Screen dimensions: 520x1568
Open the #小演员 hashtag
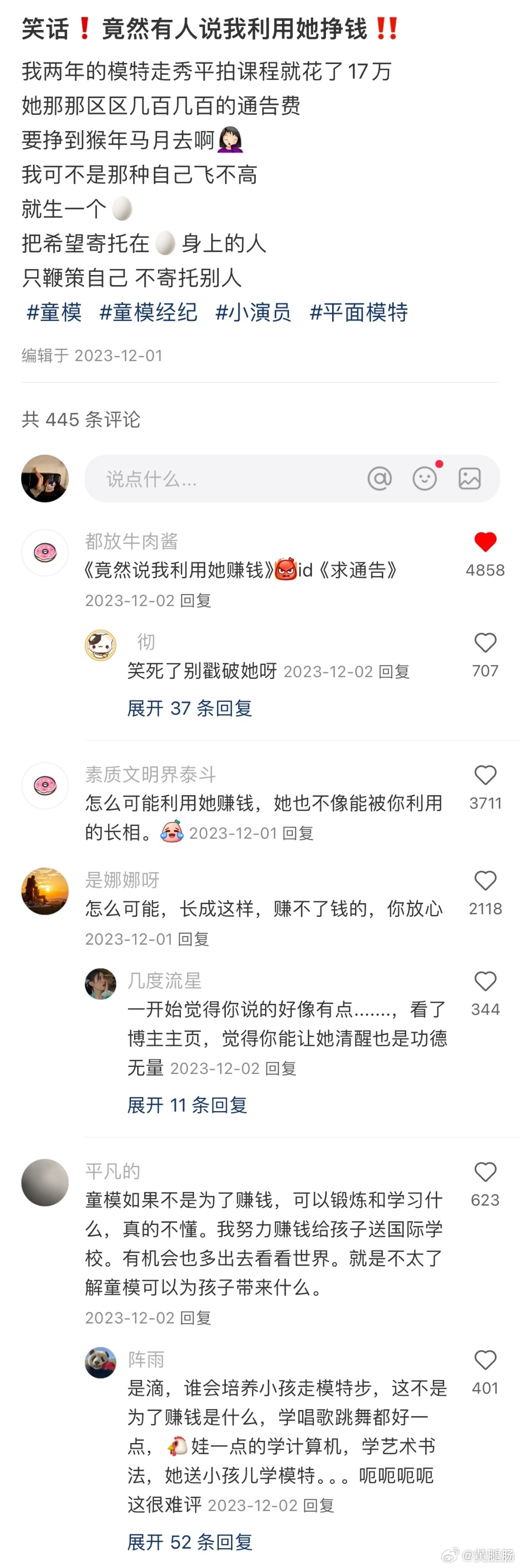pyautogui.click(x=253, y=312)
